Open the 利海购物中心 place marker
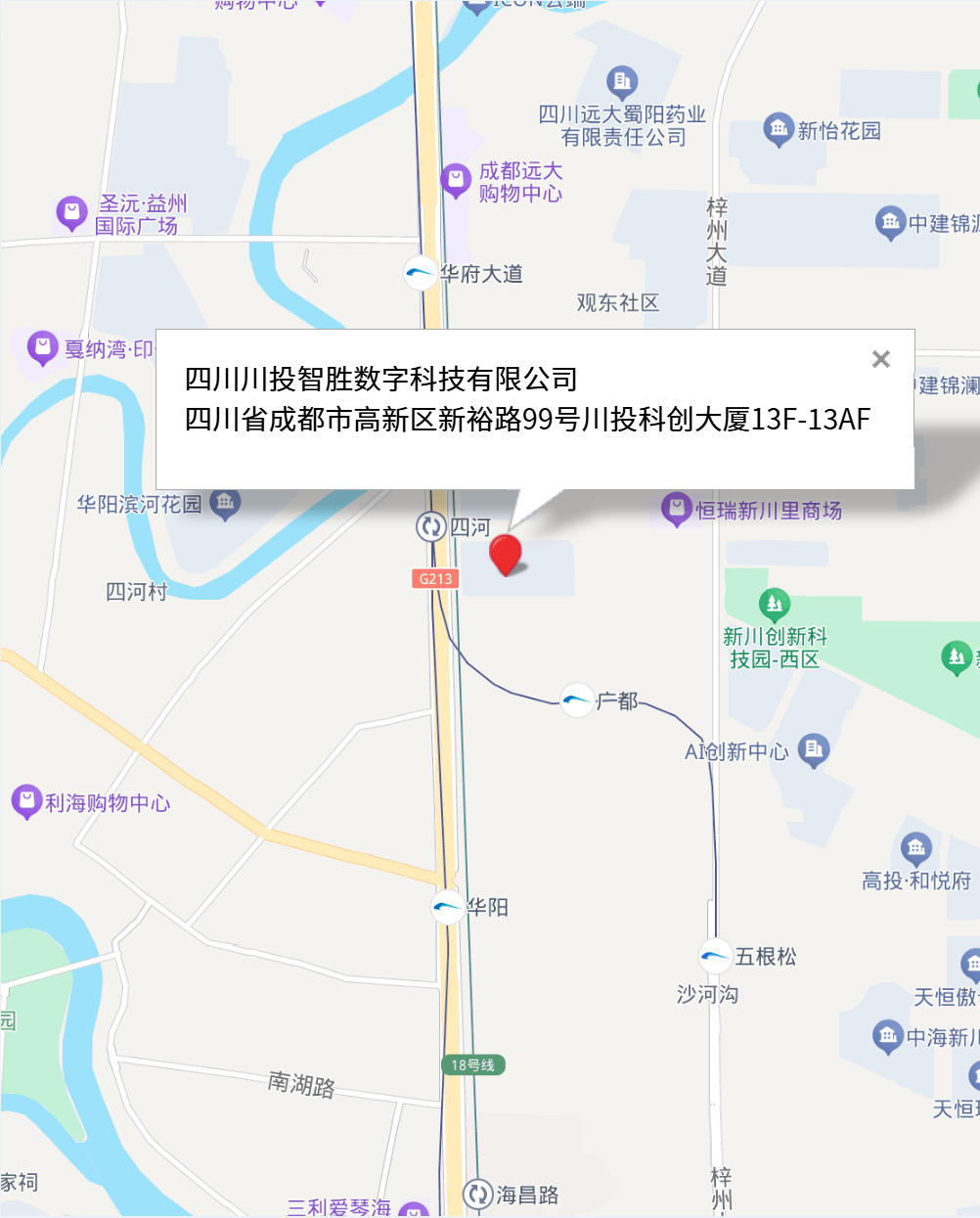The width and height of the screenshot is (980, 1218). (x=25, y=801)
